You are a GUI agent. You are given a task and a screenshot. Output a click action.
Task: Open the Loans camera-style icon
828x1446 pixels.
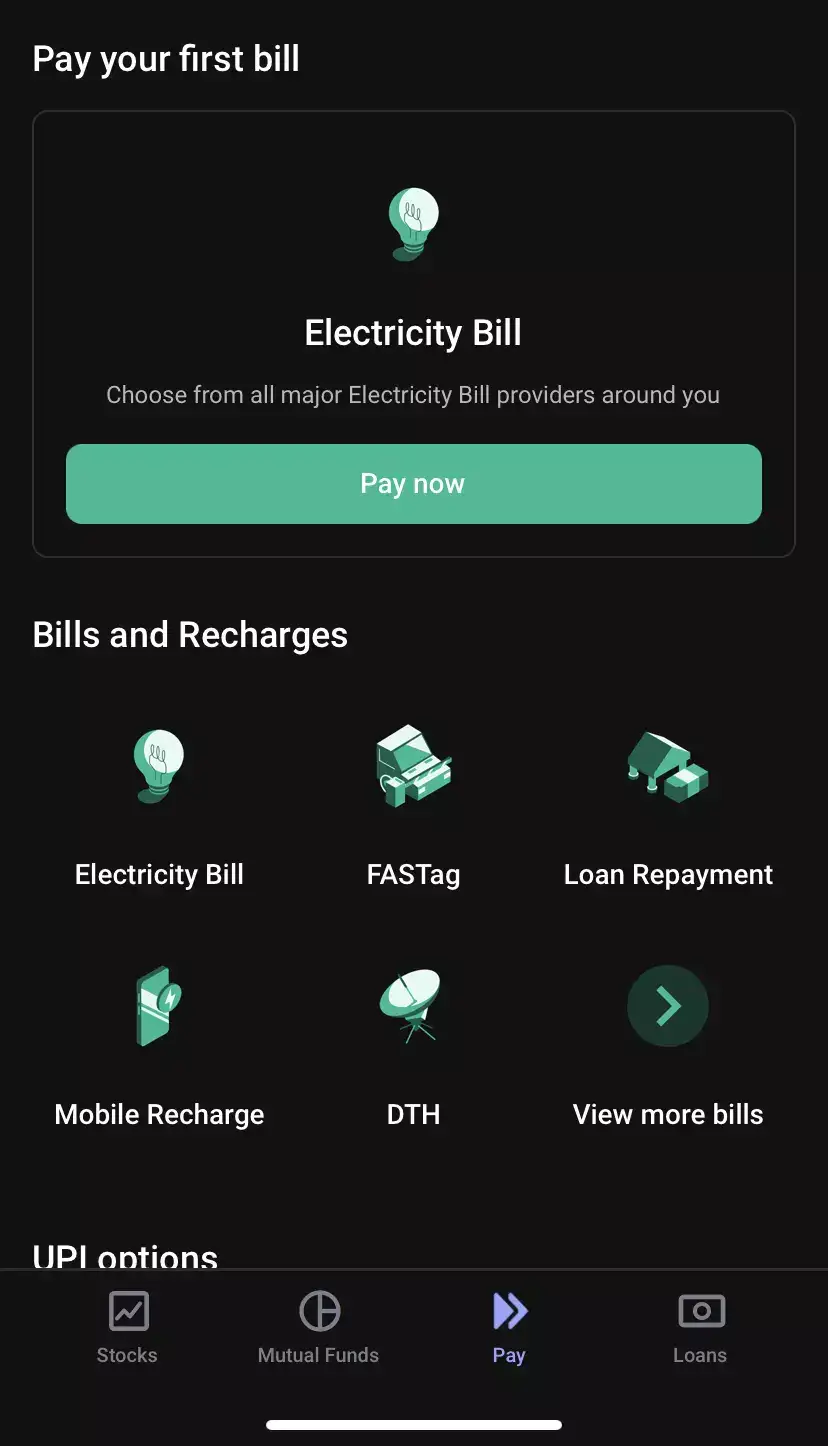click(x=700, y=1310)
